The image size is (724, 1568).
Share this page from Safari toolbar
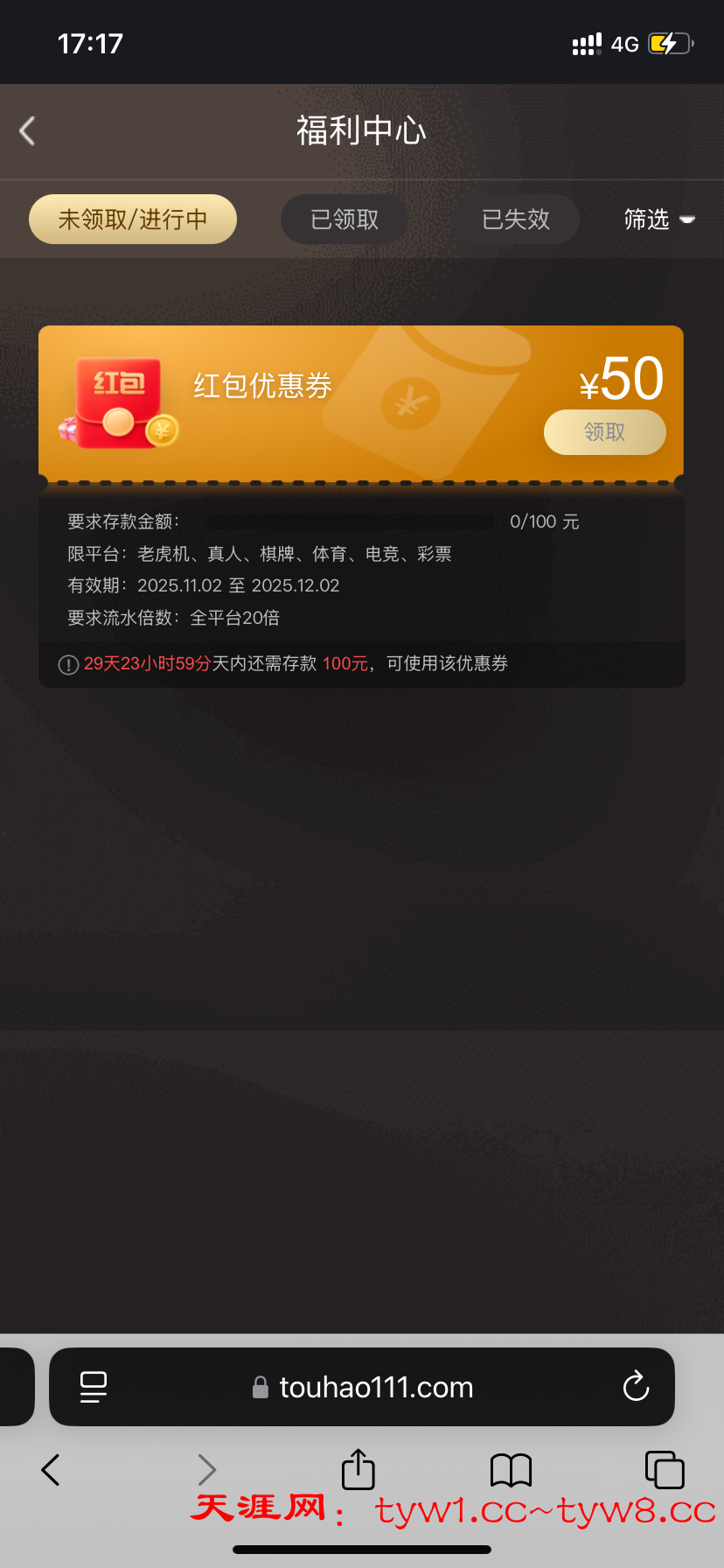pyautogui.click(x=358, y=1469)
